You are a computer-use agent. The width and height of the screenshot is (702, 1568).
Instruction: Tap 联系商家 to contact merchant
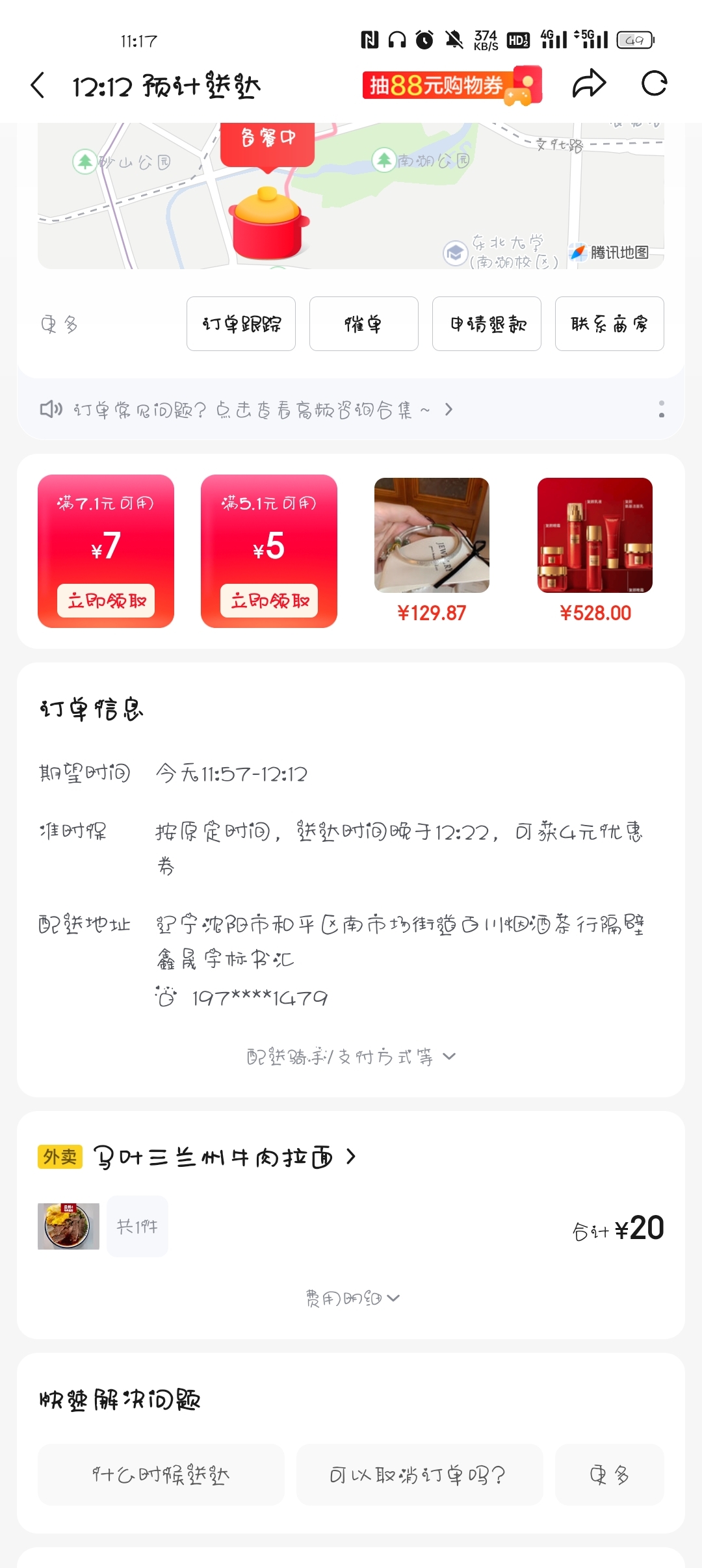(609, 324)
